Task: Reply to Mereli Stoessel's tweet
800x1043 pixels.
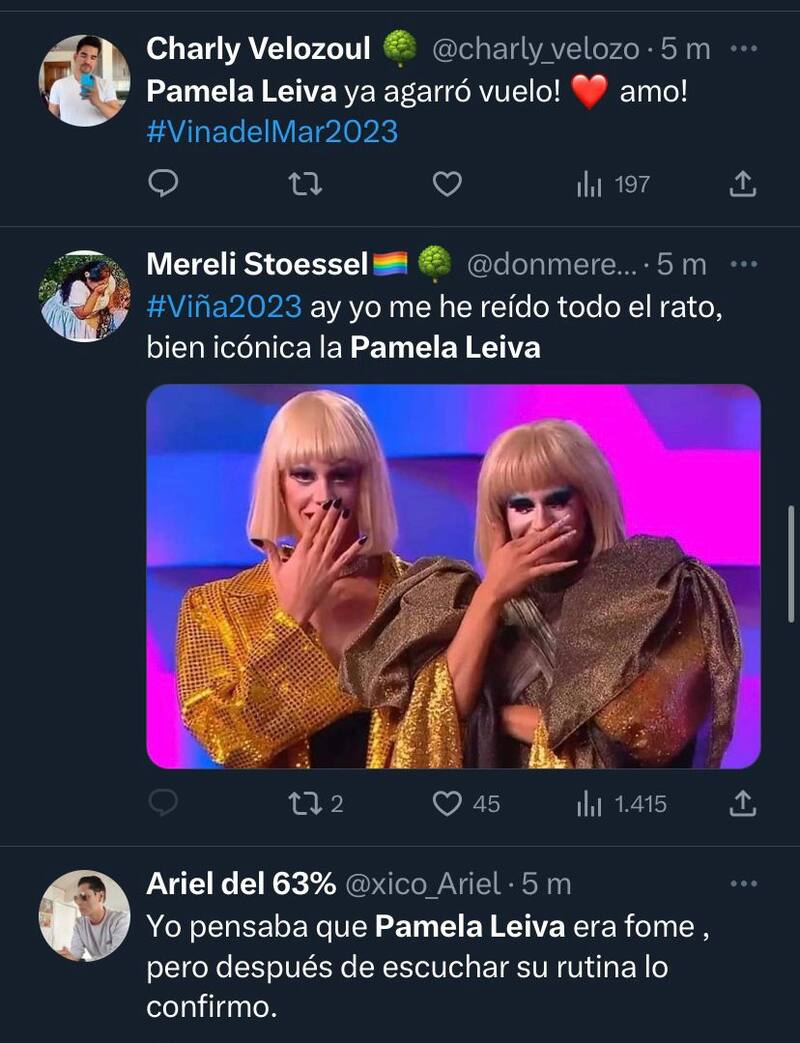Action: pos(163,803)
